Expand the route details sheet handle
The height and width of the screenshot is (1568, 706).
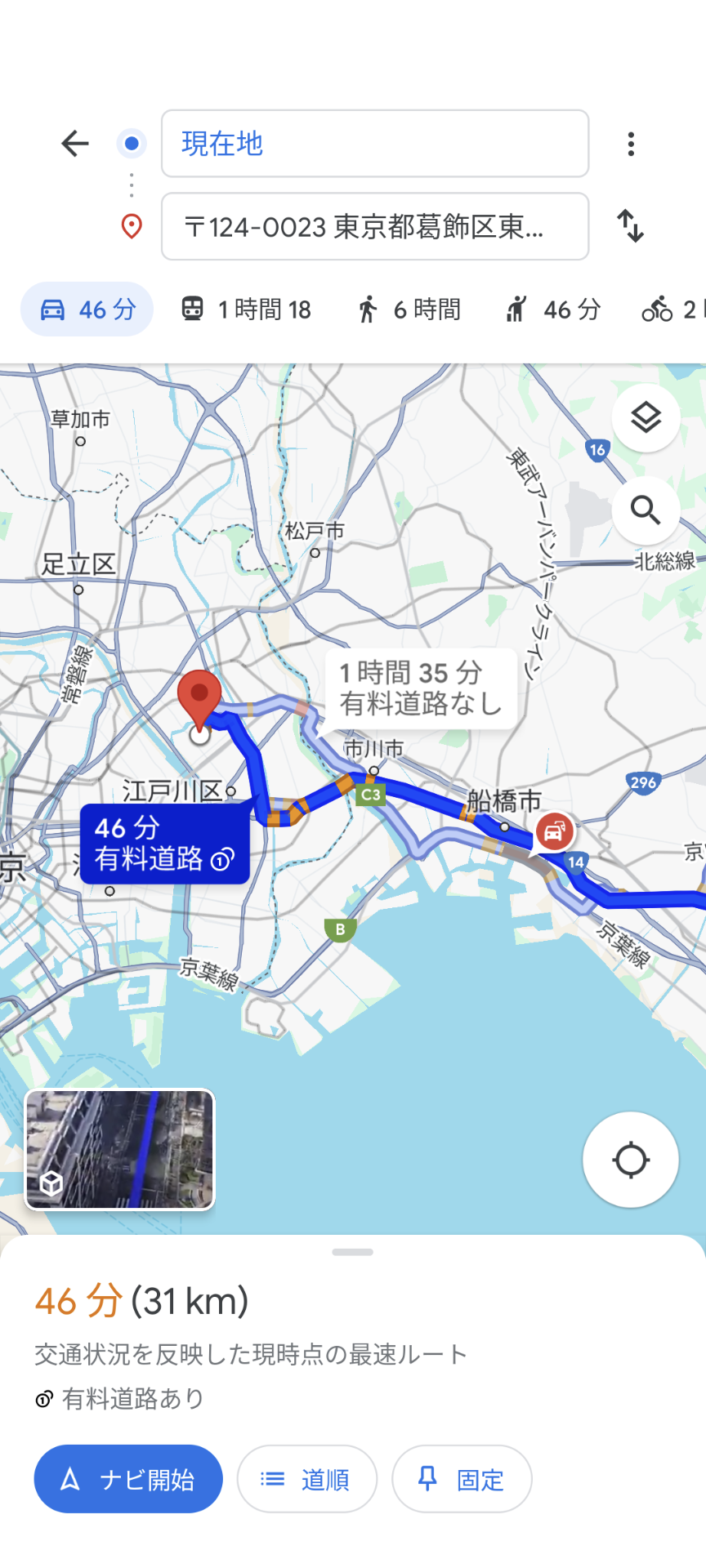[x=353, y=1252]
